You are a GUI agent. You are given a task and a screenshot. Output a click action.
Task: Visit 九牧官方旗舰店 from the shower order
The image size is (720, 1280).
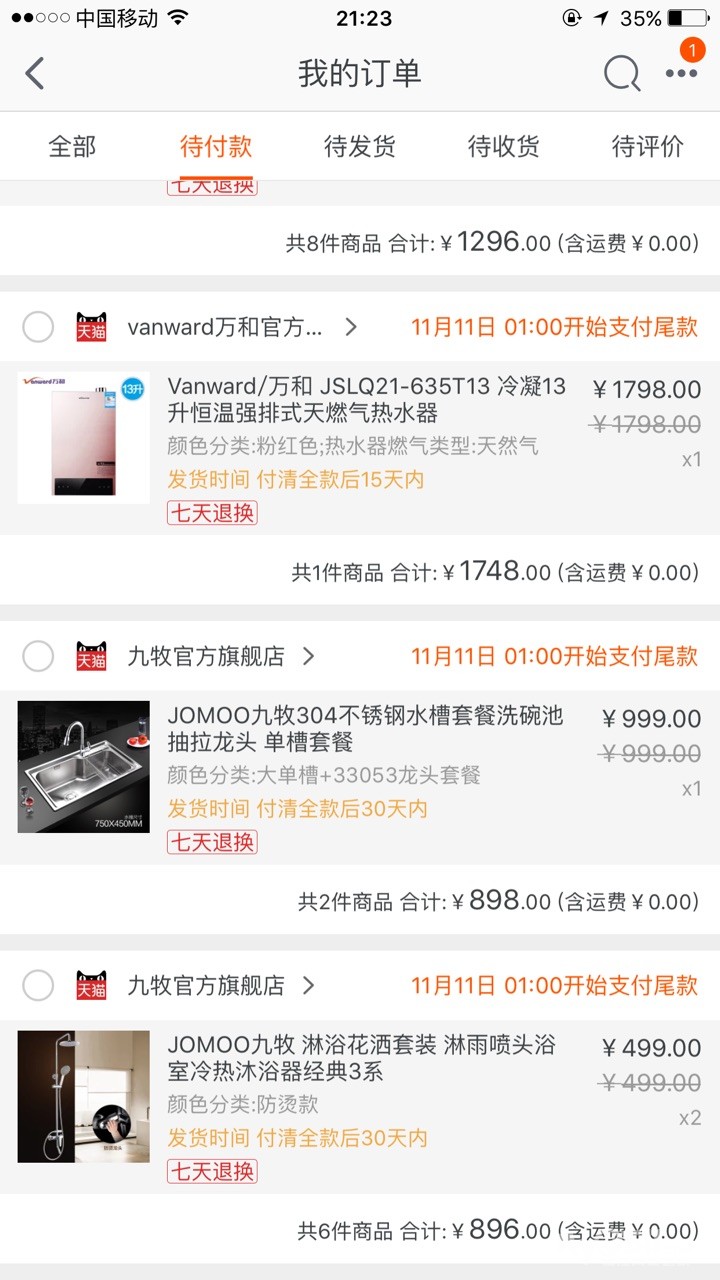pos(220,985)
